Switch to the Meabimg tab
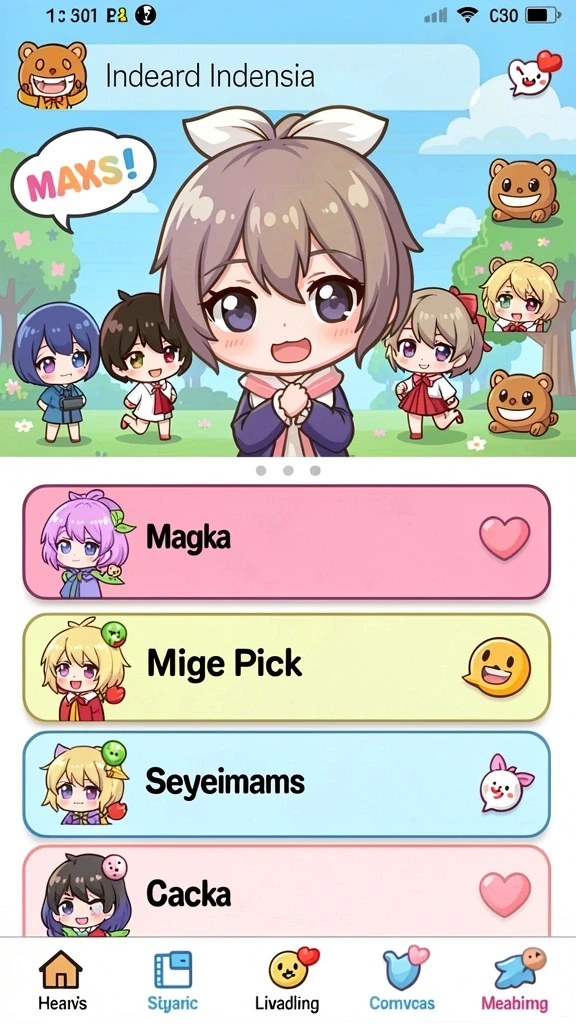 [515, 981]
